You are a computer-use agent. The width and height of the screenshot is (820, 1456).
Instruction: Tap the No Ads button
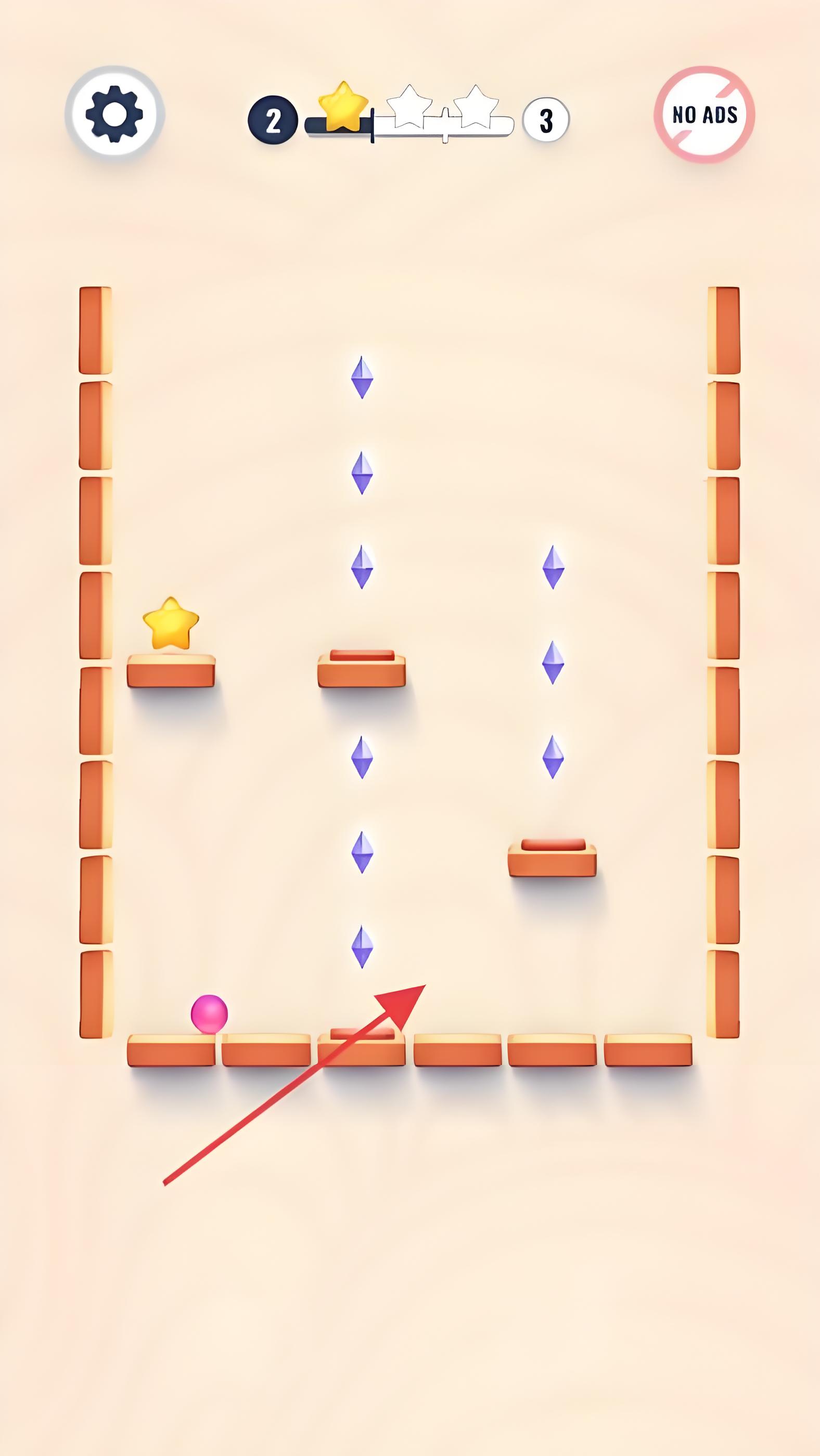click(x=704, y=115)
